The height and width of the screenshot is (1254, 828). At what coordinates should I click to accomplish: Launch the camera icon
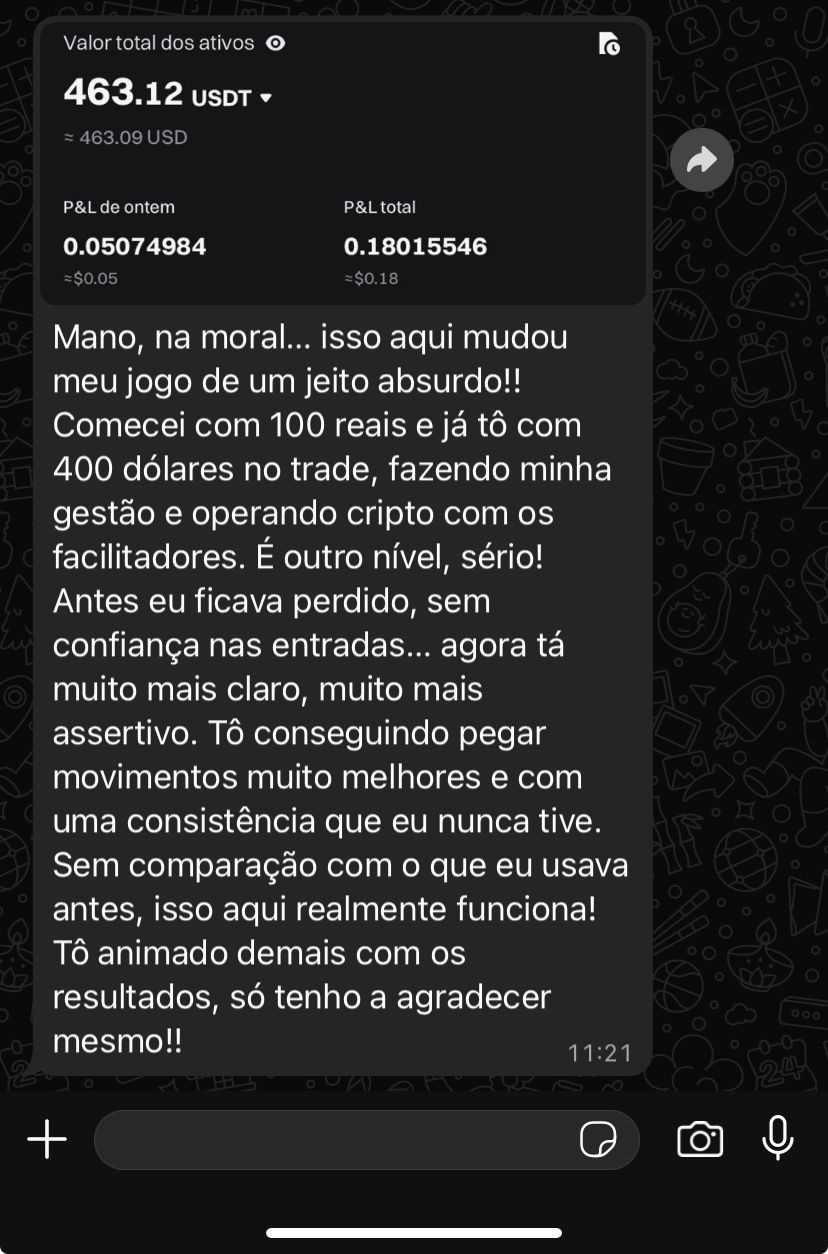click(700, 1139)
